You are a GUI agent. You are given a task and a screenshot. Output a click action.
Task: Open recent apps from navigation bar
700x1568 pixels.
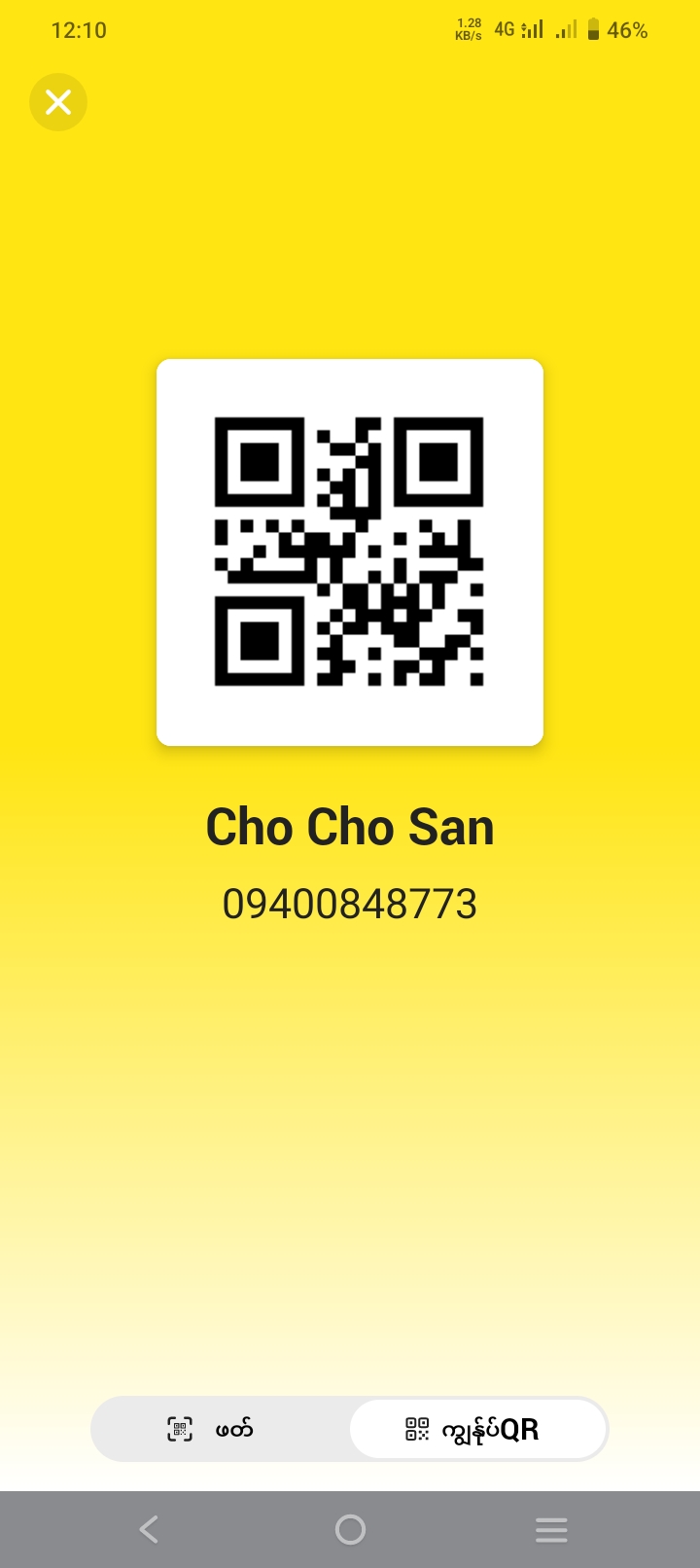(x=550, y=1529)
